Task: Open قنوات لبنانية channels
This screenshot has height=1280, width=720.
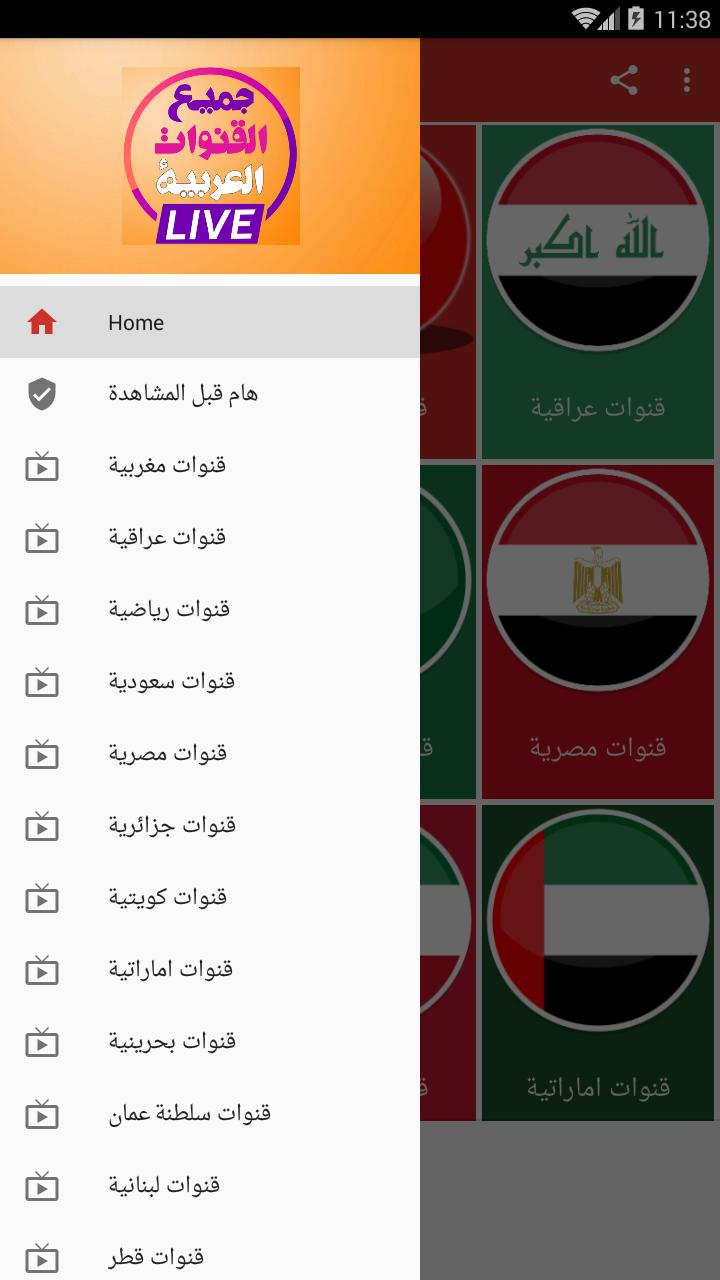Action: coord(210,1186)
